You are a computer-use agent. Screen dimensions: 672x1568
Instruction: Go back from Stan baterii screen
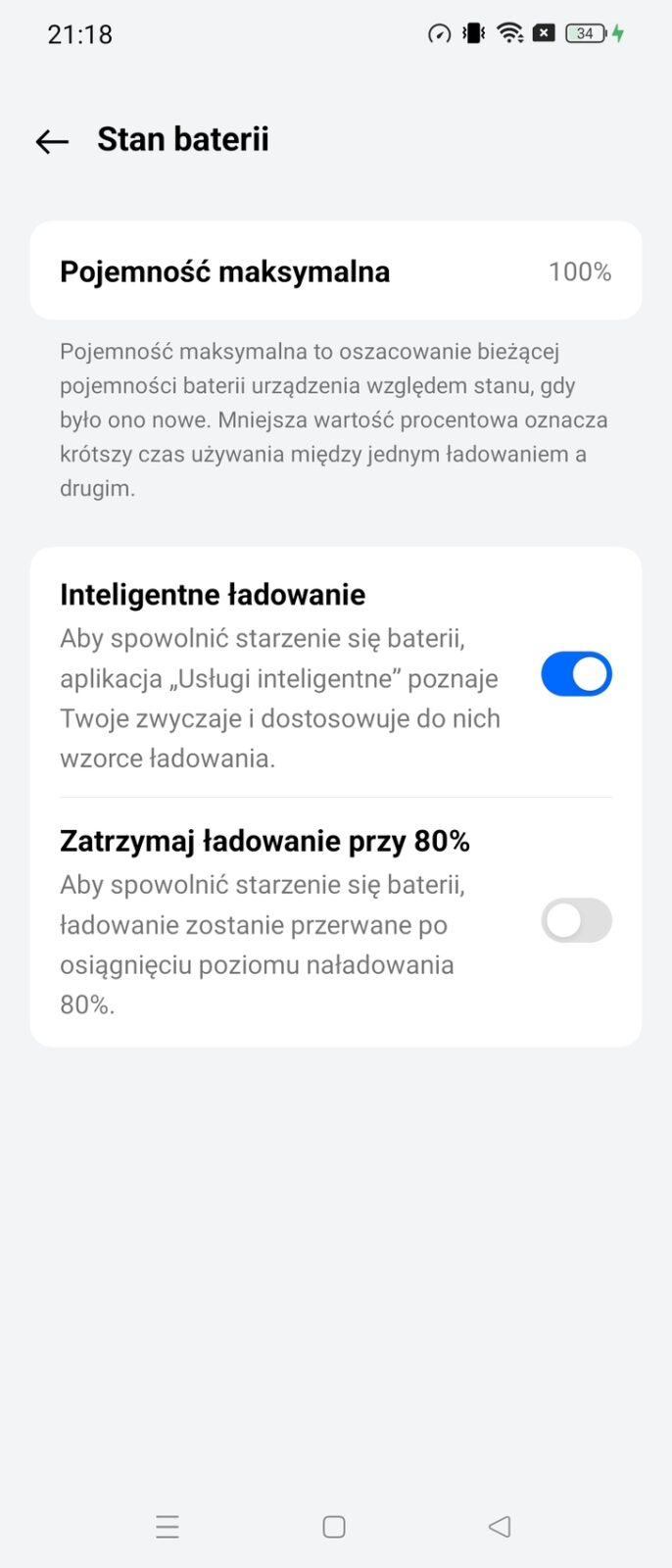[x=52, y=141]
